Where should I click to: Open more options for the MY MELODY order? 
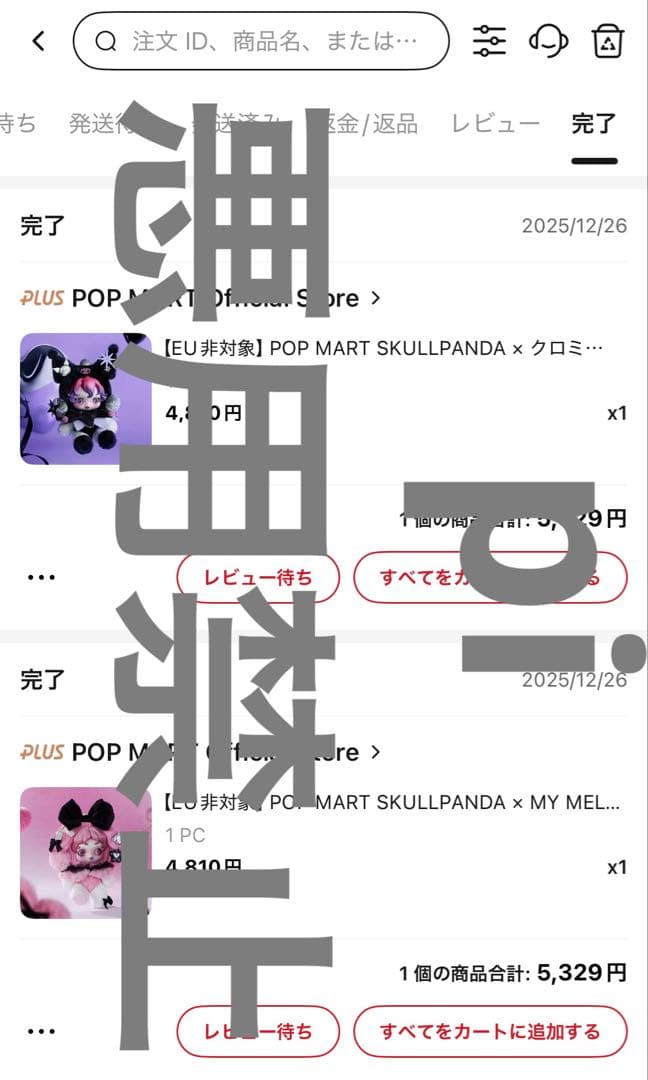coord(41,1031)
